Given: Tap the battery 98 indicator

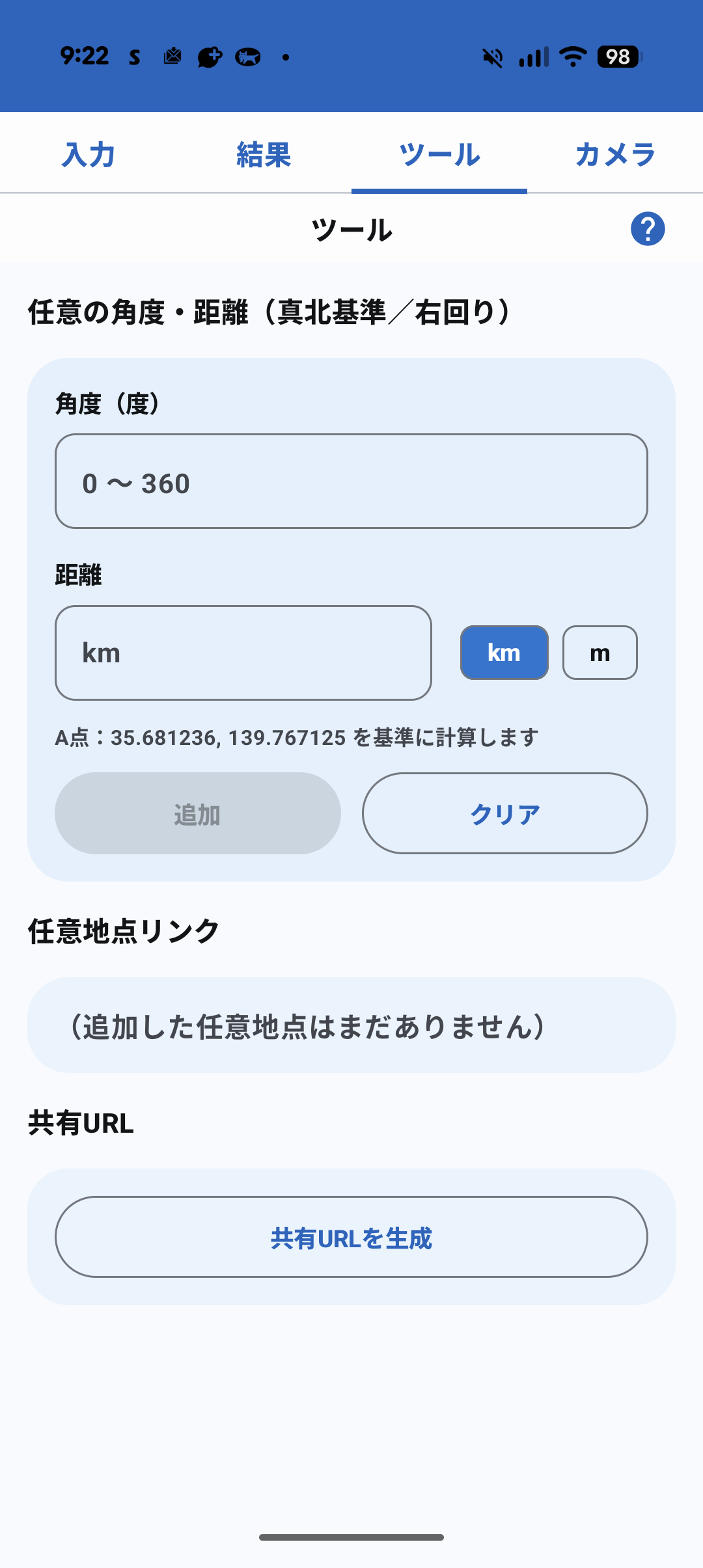Looking at the screenshot, I should tap(617, 58).
